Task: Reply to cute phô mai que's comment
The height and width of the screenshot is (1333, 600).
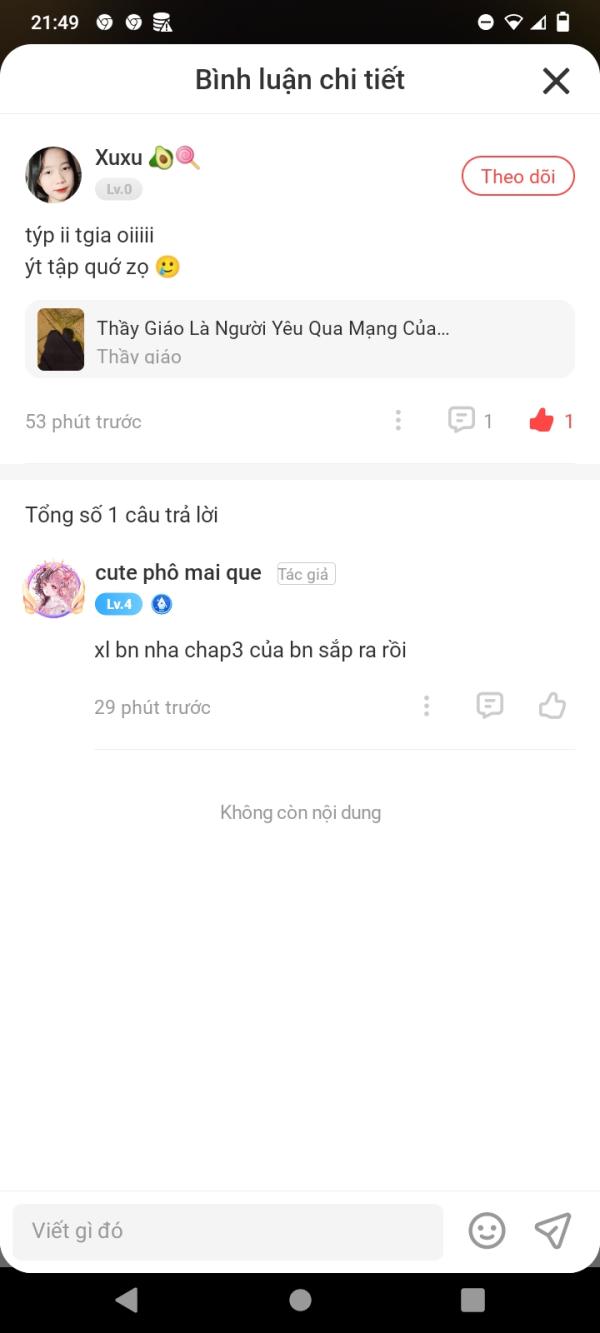Action: pyautogui.click(x=489, y=706)
